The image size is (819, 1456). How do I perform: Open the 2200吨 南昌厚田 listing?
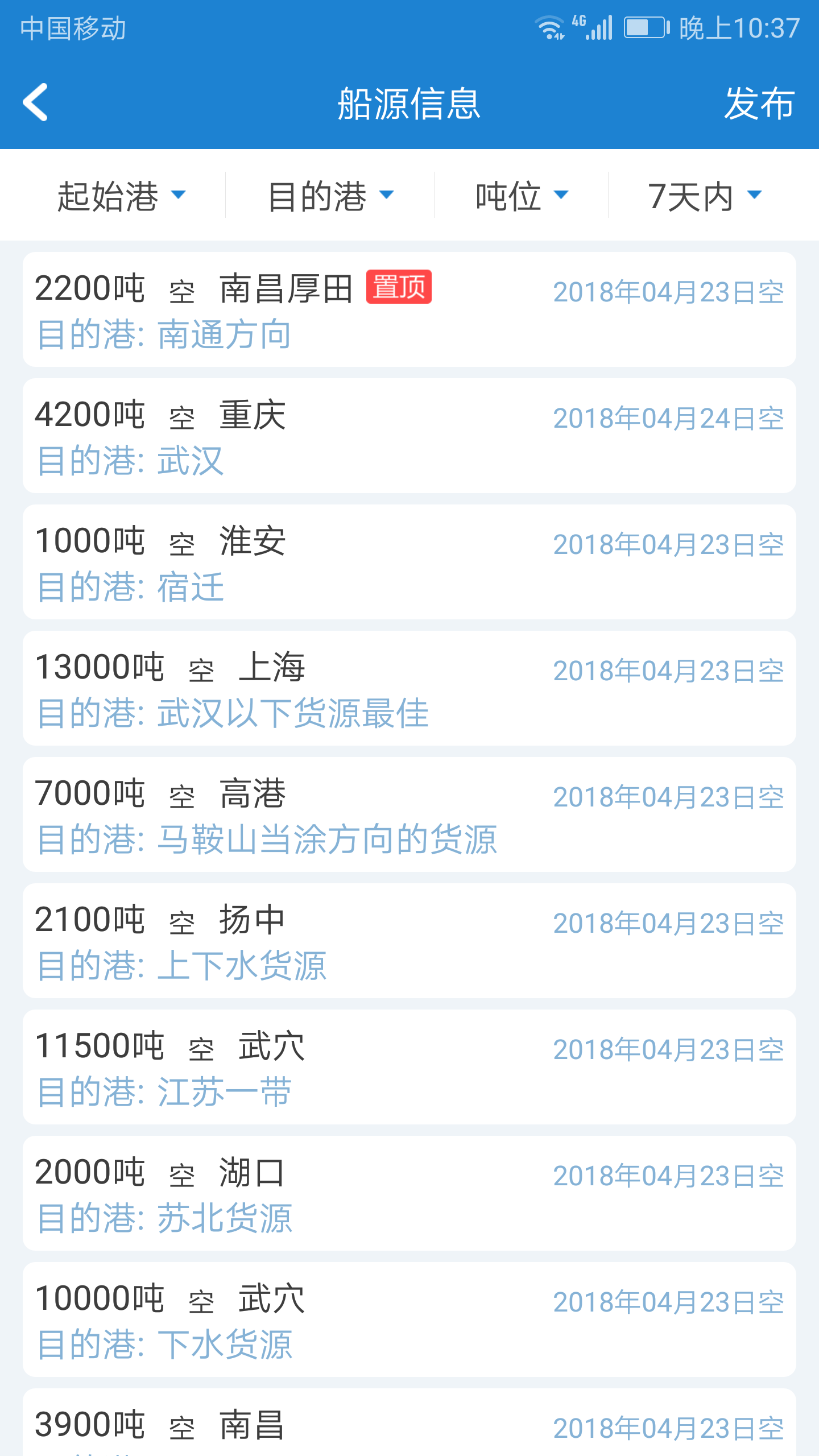pos(408,310)
